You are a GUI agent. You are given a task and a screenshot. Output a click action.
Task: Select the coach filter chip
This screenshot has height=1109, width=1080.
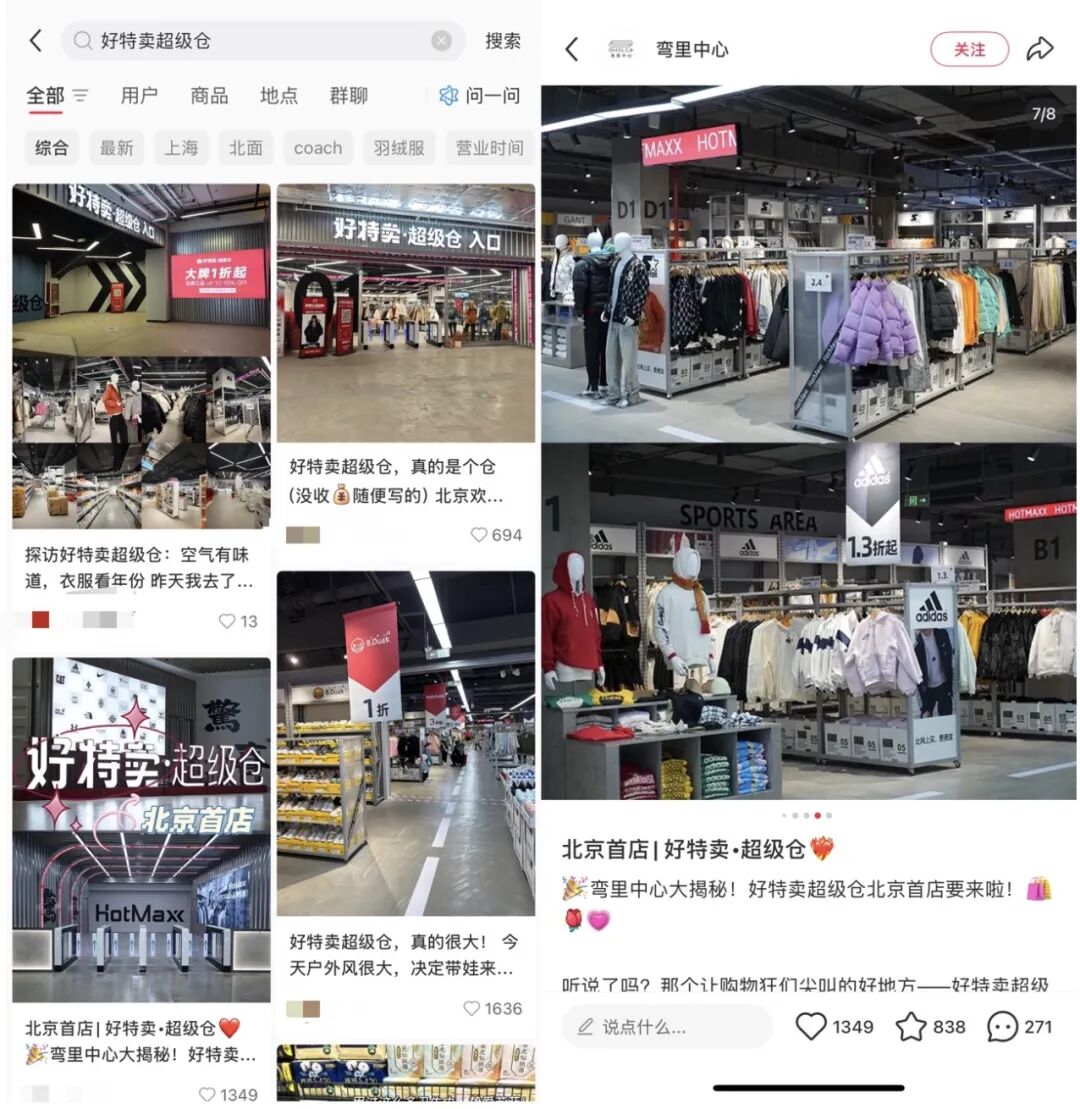[318, 148]
